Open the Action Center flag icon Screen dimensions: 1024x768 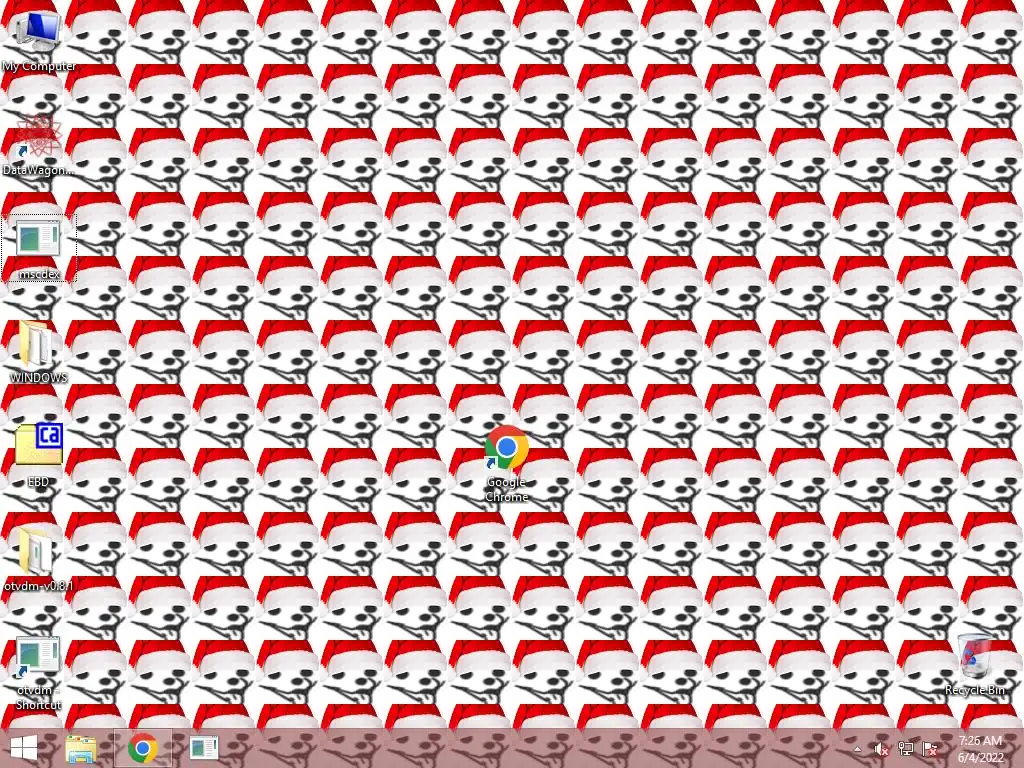click(930, 749)
